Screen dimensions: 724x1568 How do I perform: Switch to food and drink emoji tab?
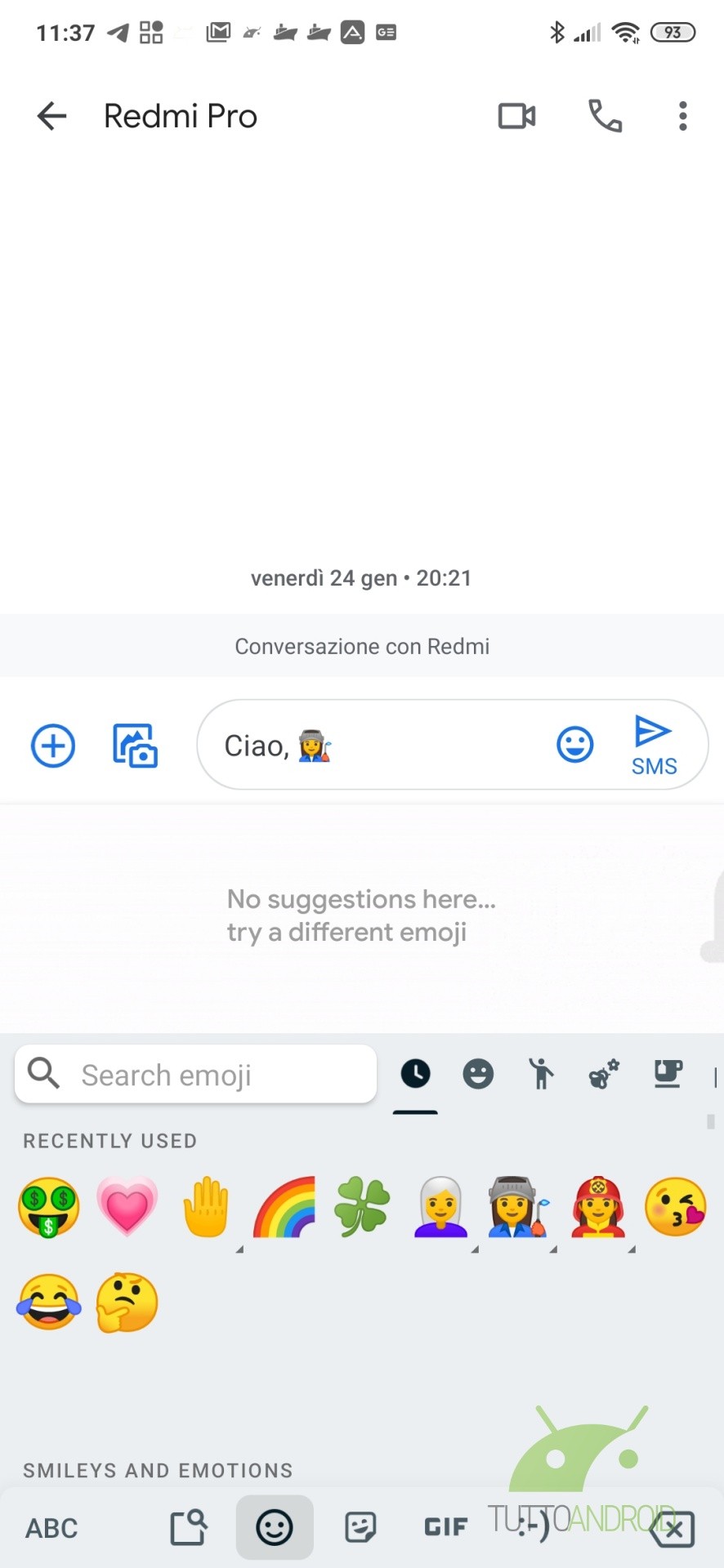coord(667,1073)
